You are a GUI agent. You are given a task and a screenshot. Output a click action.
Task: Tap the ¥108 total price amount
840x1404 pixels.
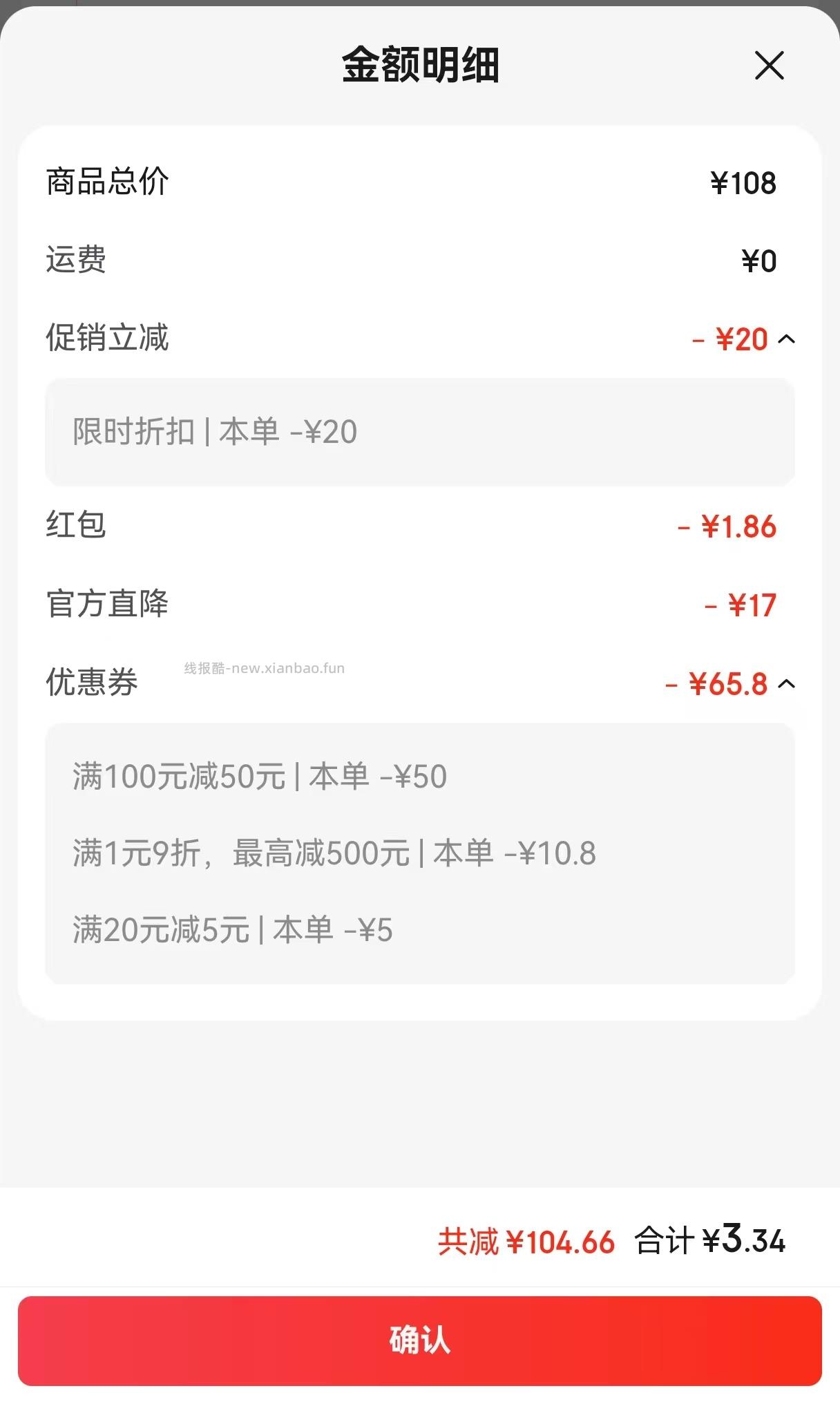pyautogui.click(x=743, y=181)
